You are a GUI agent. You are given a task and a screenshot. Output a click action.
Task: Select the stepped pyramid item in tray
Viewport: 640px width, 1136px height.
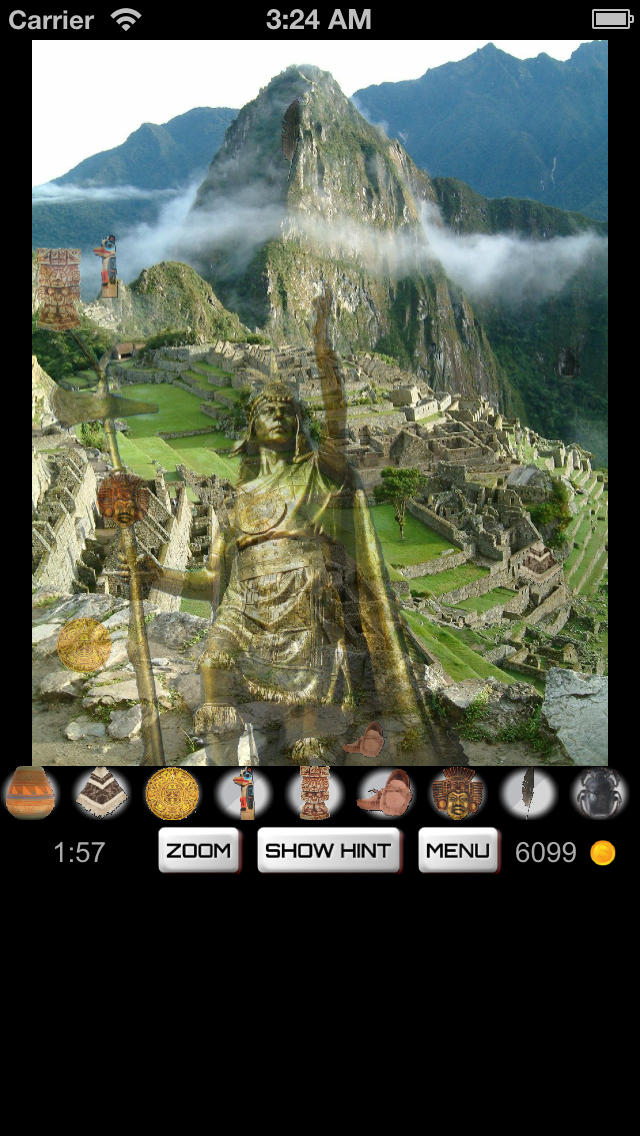pyautogui.click(x=101, y=793)
